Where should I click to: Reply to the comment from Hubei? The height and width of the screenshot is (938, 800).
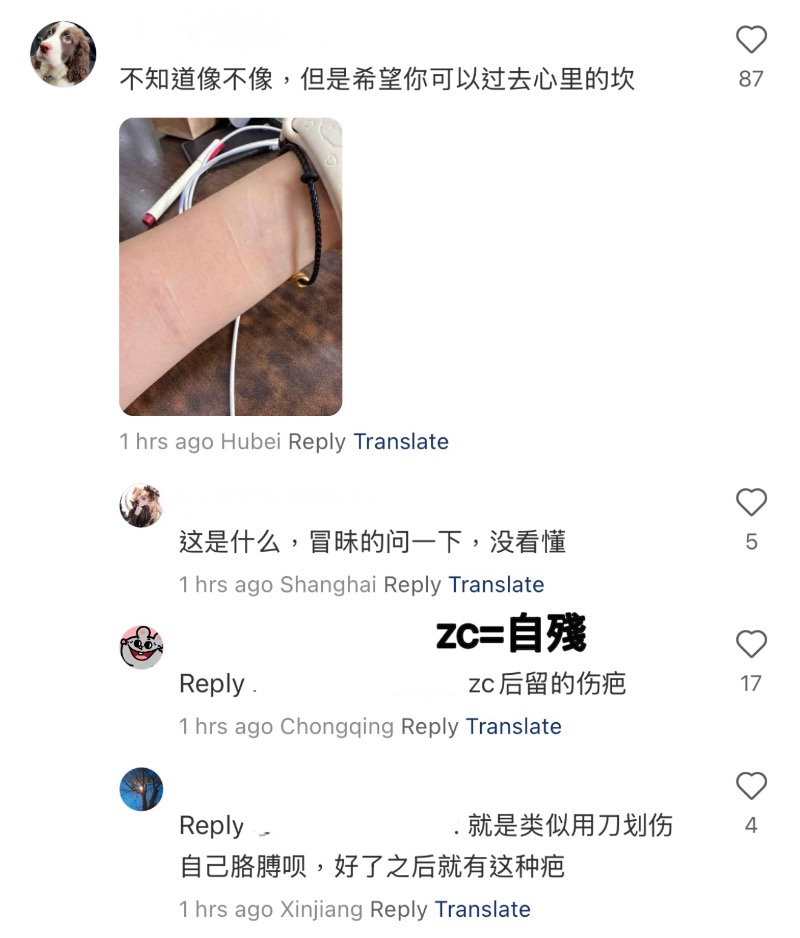[317, 442]
